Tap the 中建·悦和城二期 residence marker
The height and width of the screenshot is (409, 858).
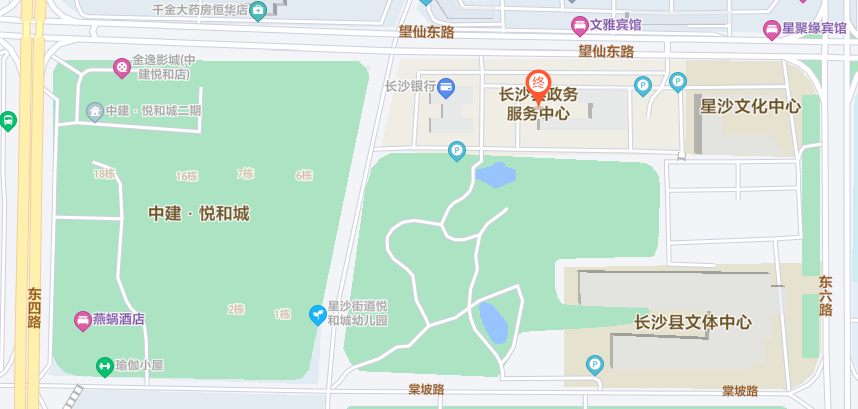coord(94,111)
